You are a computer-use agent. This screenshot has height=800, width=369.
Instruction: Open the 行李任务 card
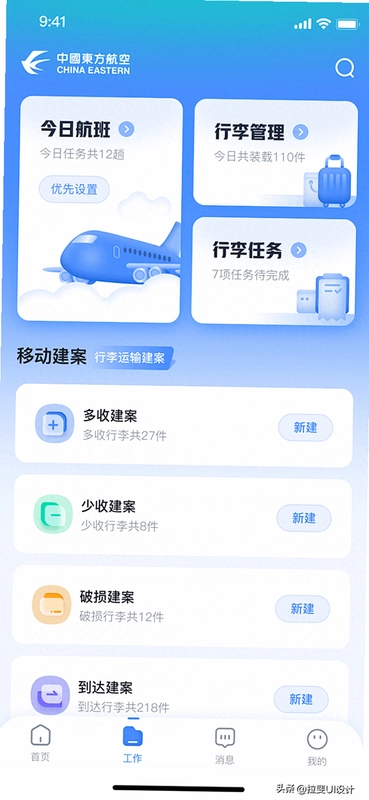tap(274, 271)
